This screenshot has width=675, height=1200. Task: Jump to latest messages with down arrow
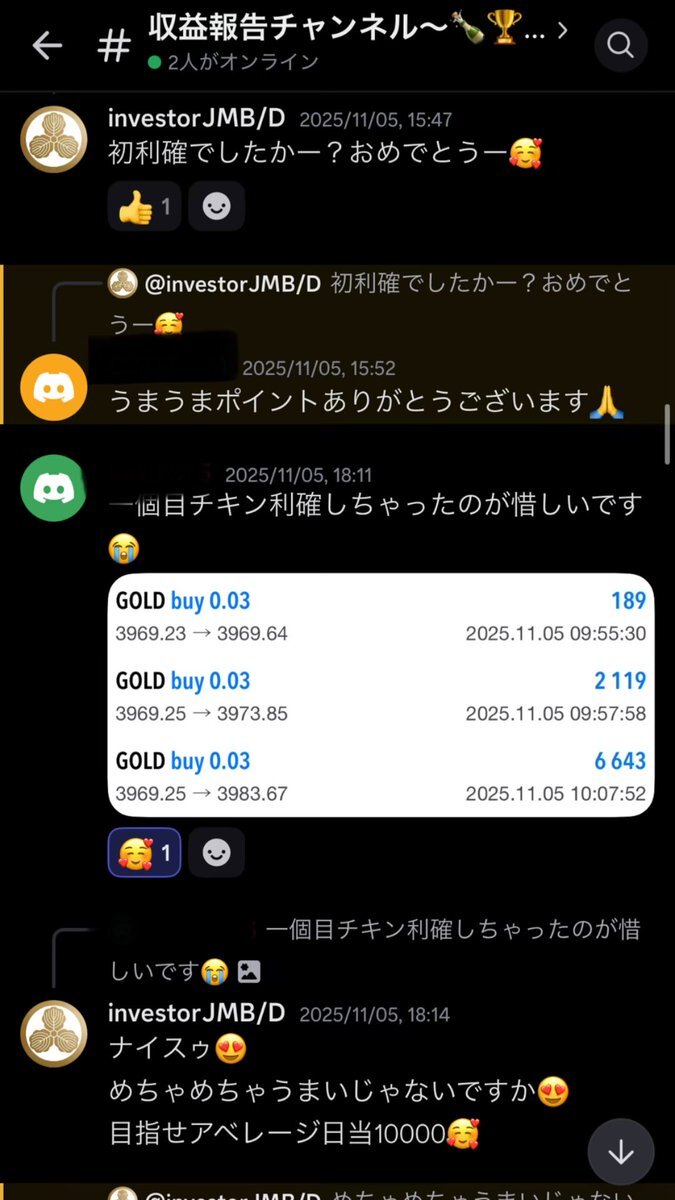pyautogui.click(x=621, y=1152)
